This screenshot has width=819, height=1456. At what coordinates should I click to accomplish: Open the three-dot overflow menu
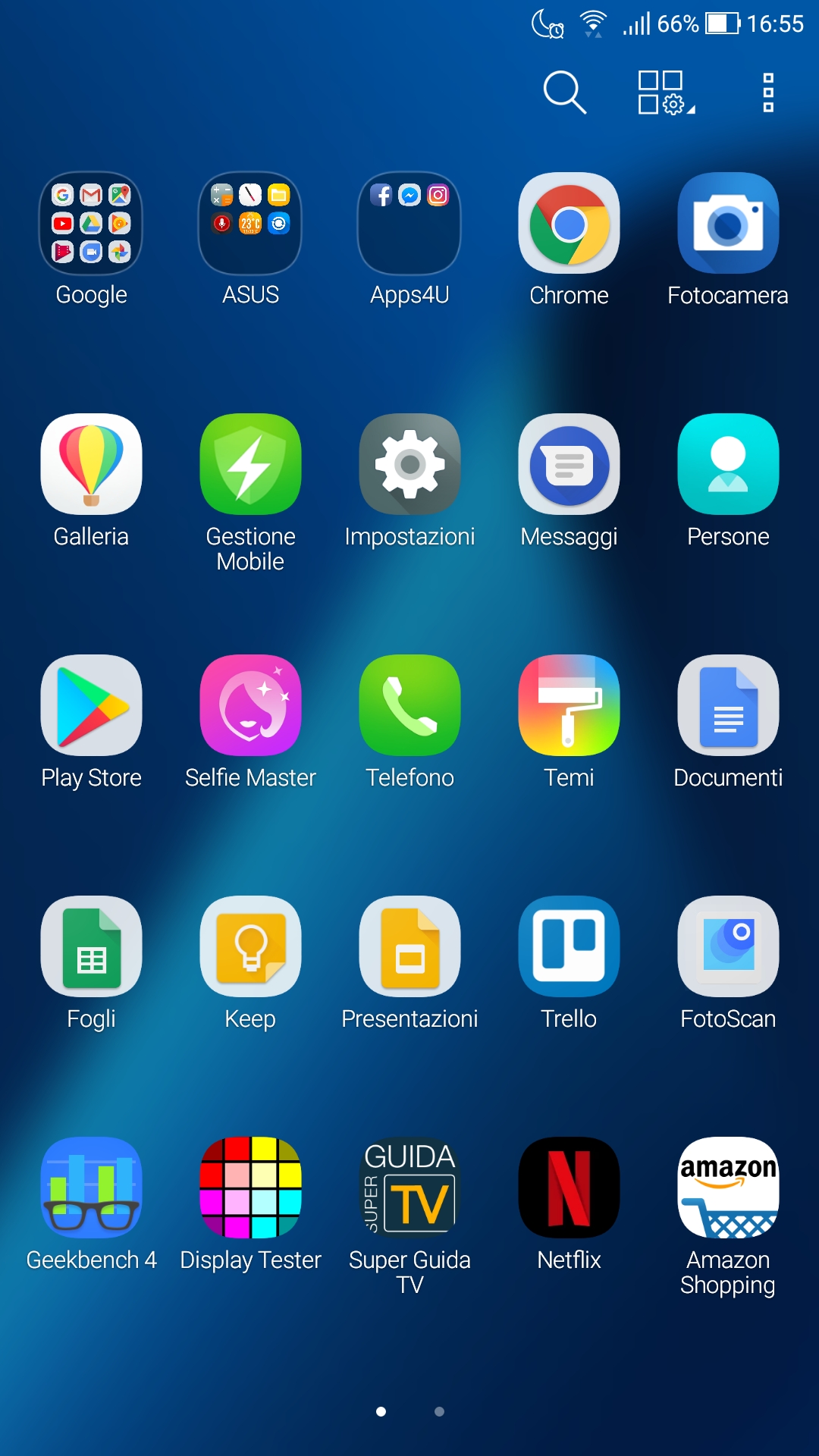(768, 93)
